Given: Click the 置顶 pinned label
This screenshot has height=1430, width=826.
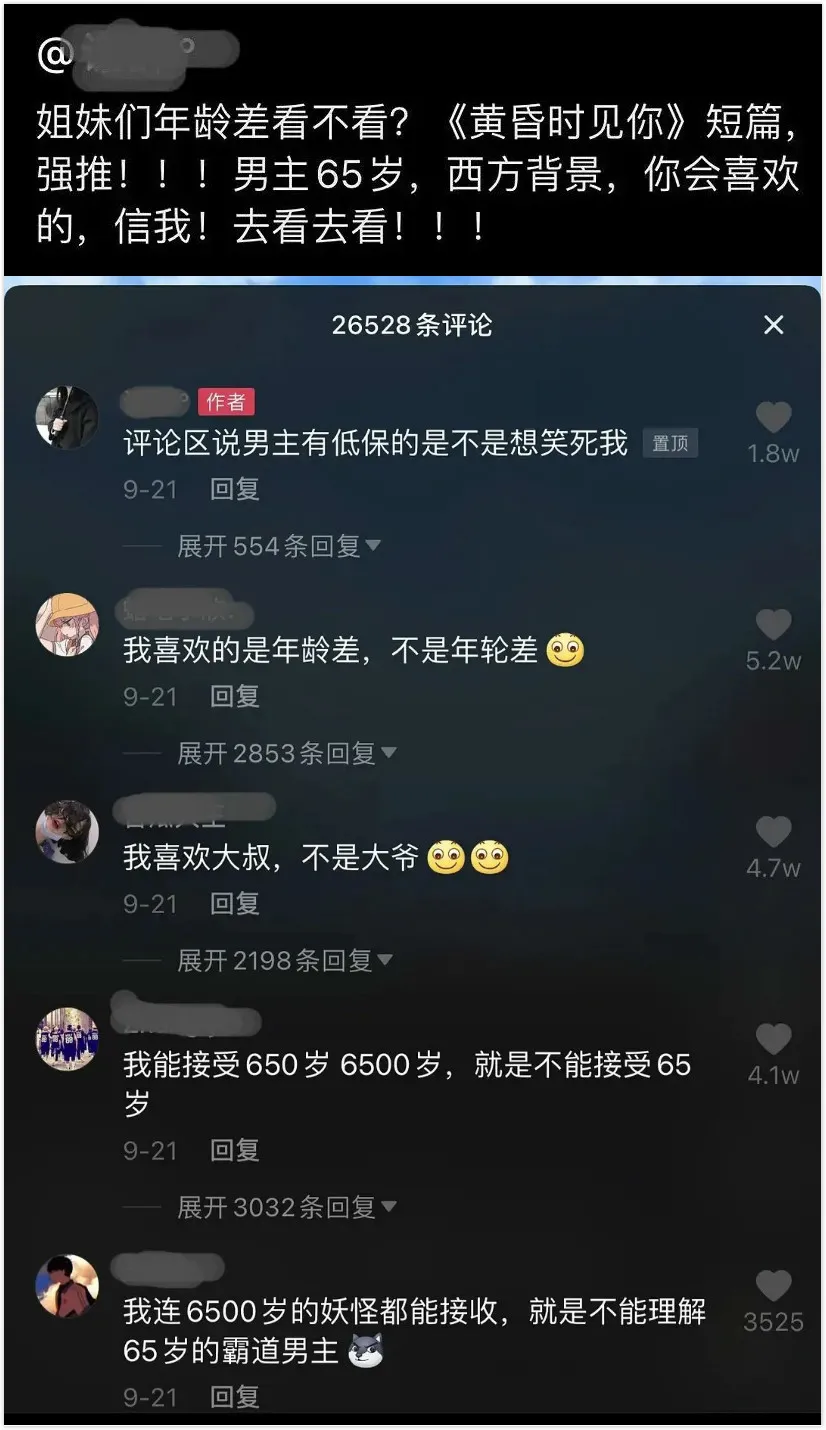Looking at the screenshot, I should (x=670, y=443).
